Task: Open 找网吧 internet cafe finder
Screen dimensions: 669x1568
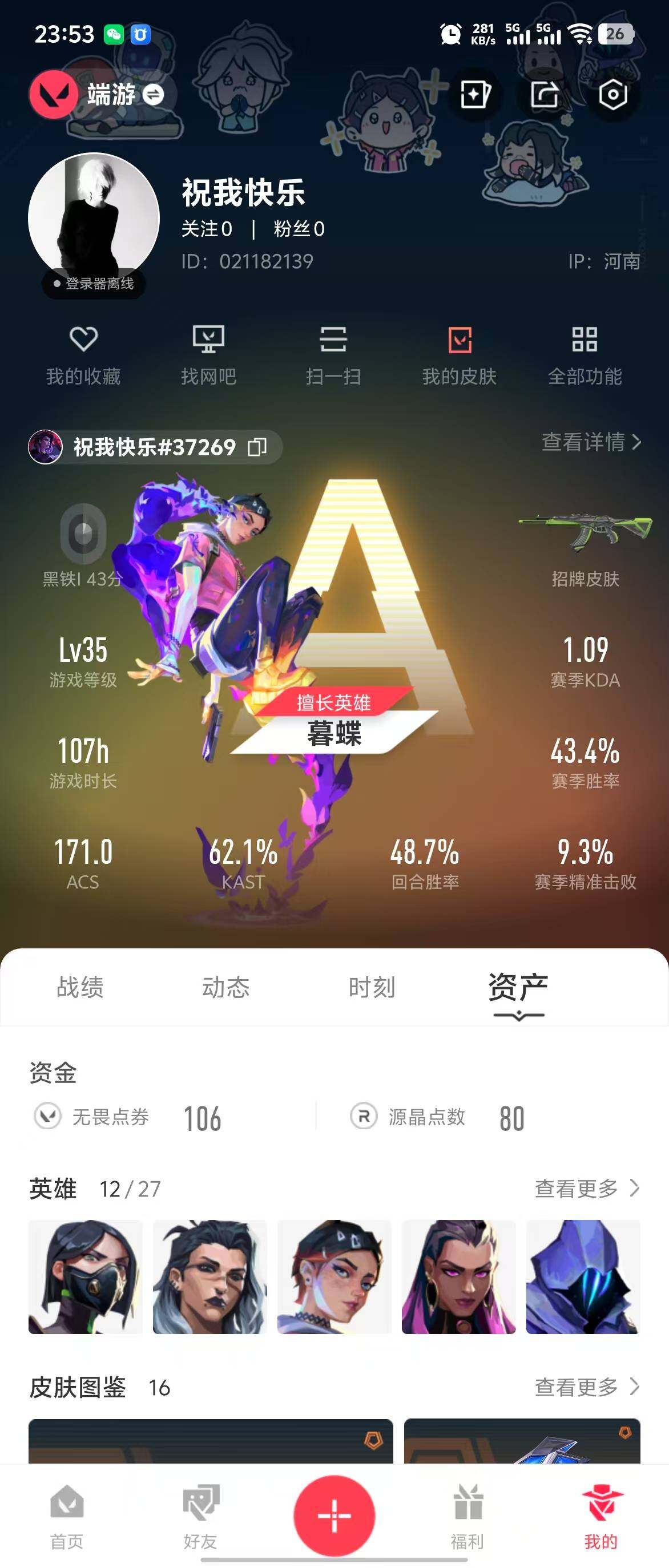Action: [x=208, y=356]
